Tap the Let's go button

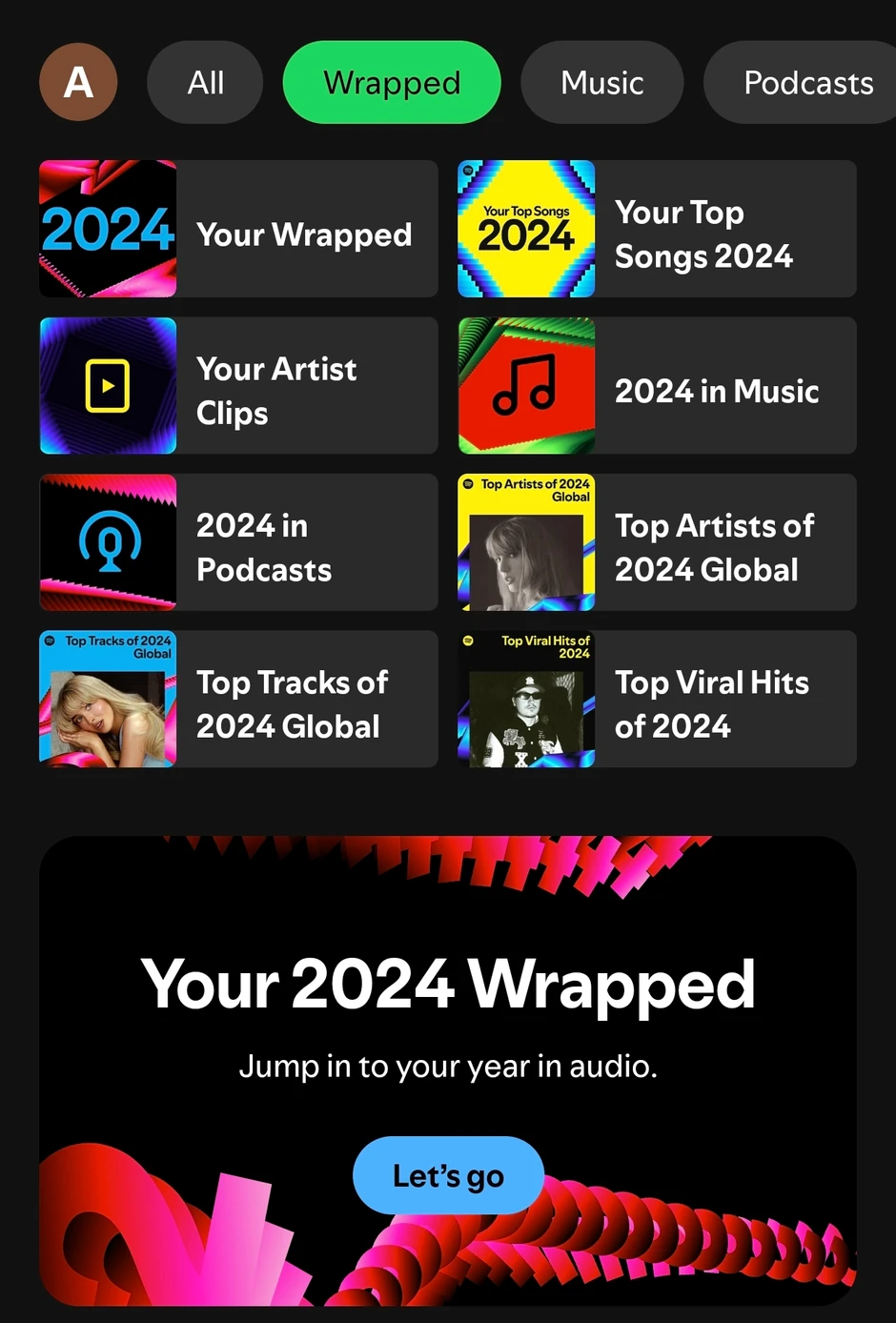click(448, 1175)
